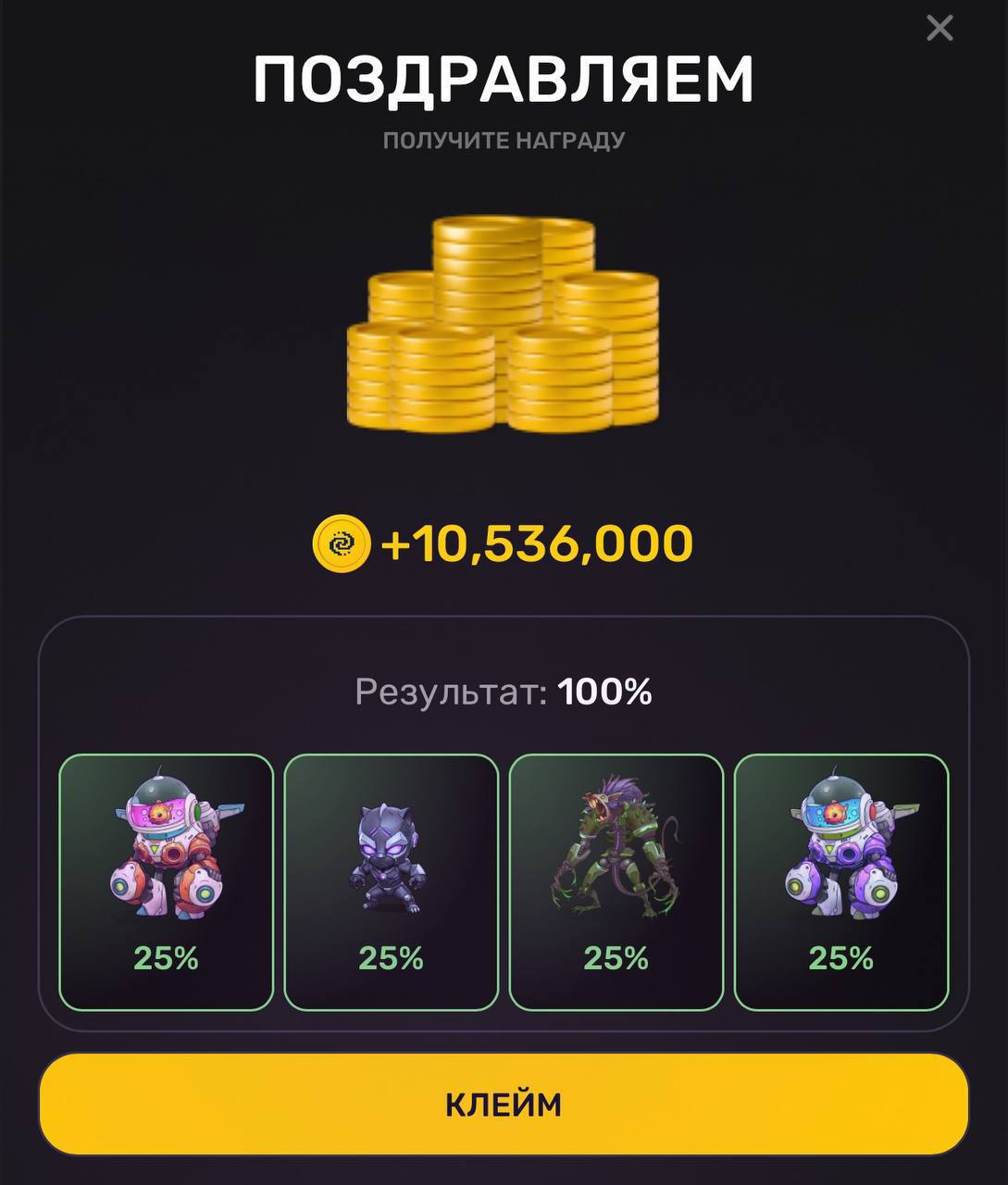Viewport: 1008px width, 1185px height.
Task: Open the purple robot astronaut card
Action: tap(840, 881)
